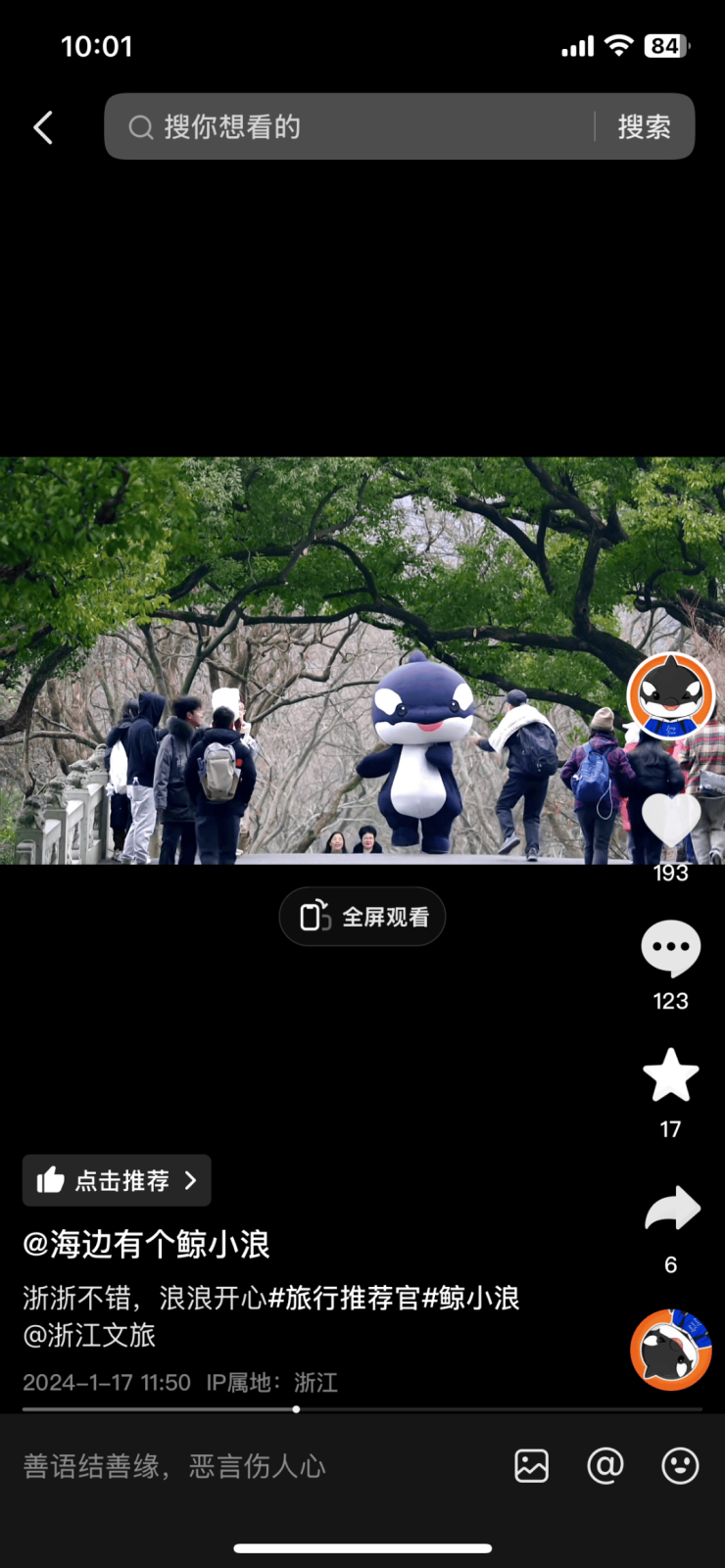Attach a picture to the comment
This screenshot has height=1568, width=725.
tap(531, 1466)
